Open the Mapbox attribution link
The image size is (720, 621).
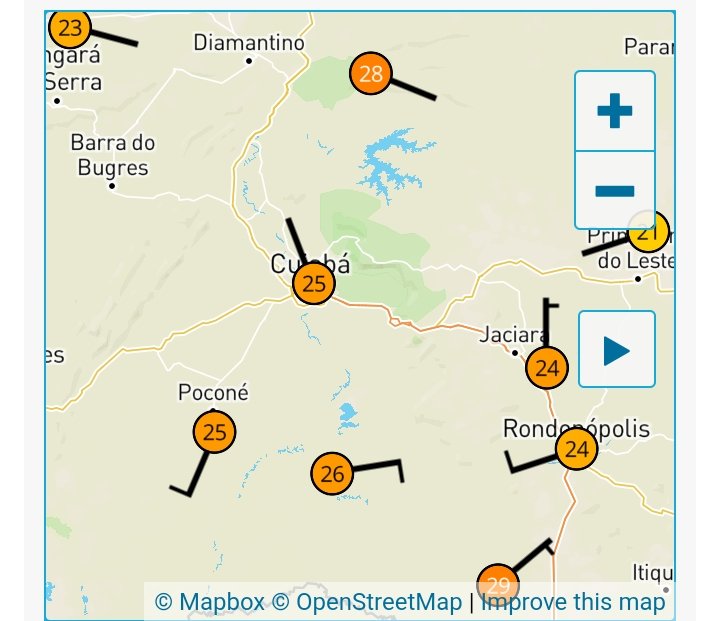209,602
